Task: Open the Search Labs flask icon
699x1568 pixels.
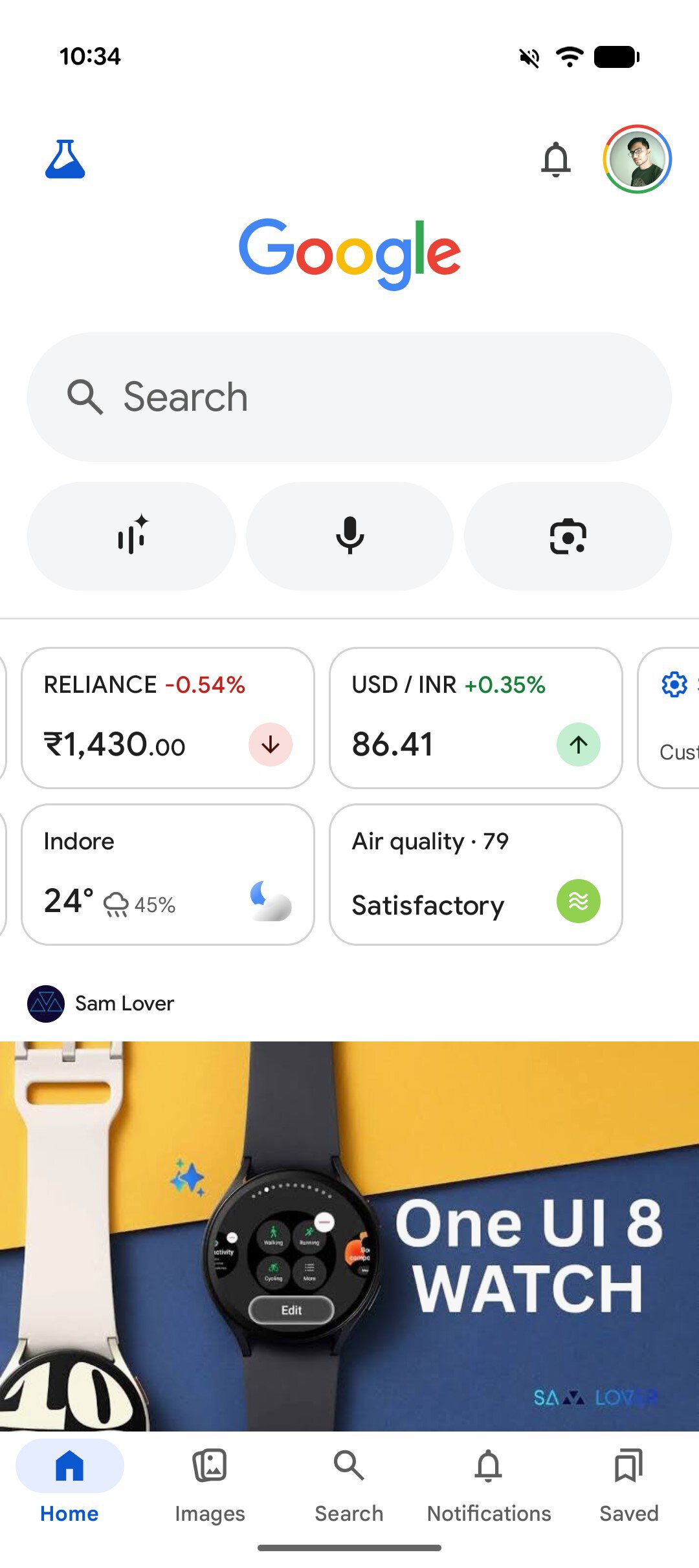Action: (x=65, y=159)
